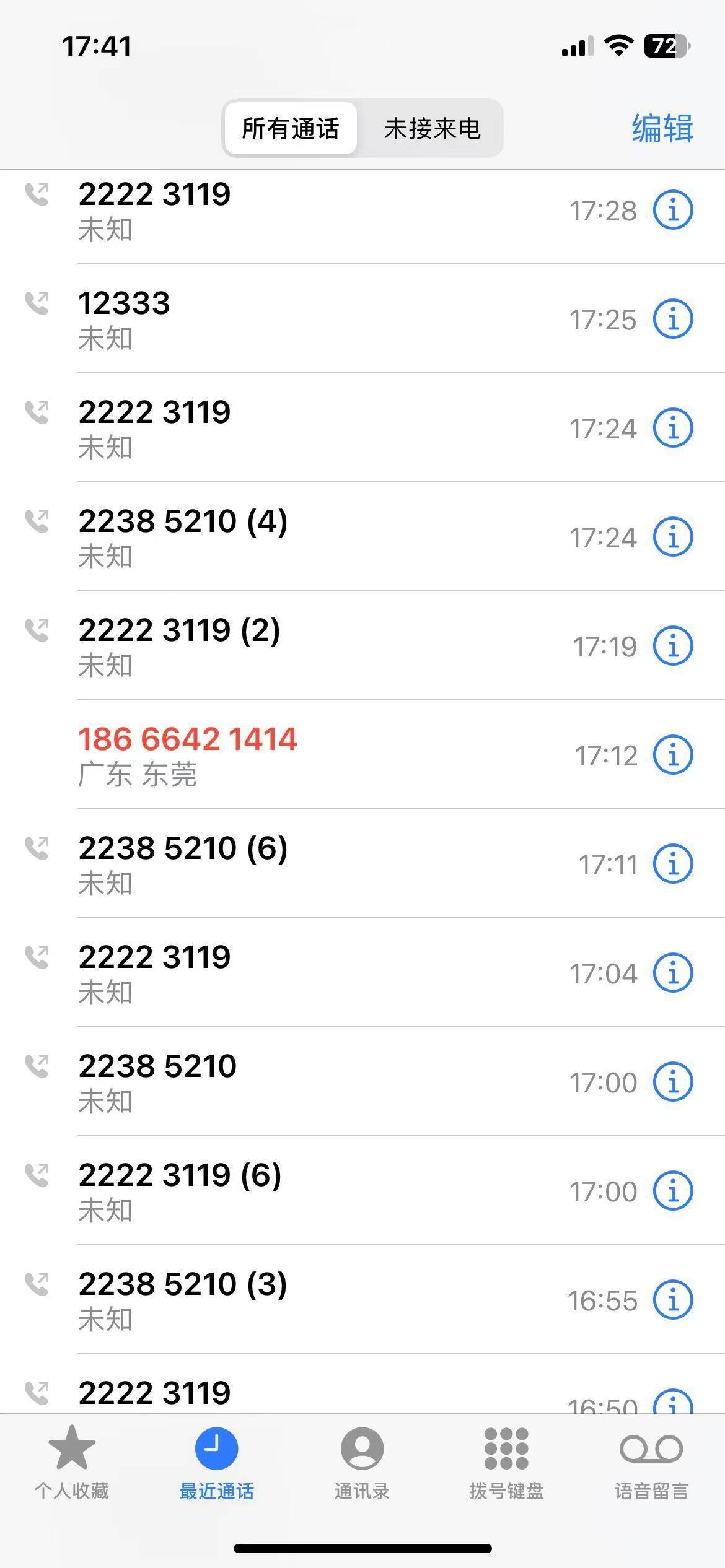Open info for 2238 5210 (3)
Image resolution: width=725 pixels, height=1568 pixels.
(x=673, y=1300)
